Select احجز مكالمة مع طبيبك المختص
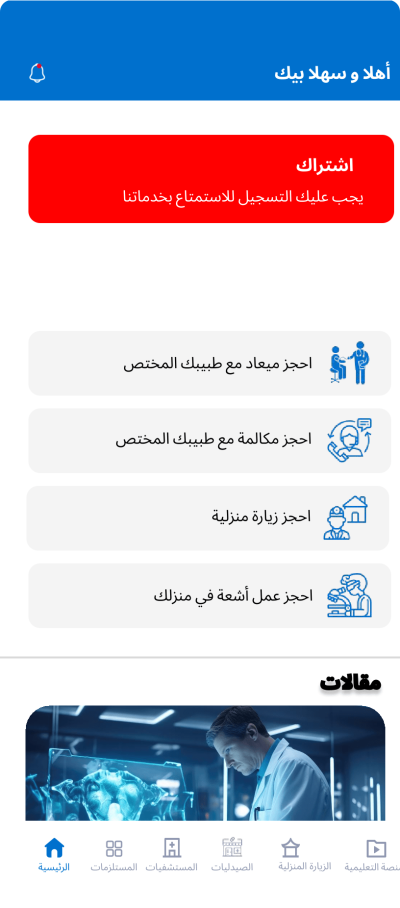The height and width of the screenshot is (908, 400). point(210,441)
